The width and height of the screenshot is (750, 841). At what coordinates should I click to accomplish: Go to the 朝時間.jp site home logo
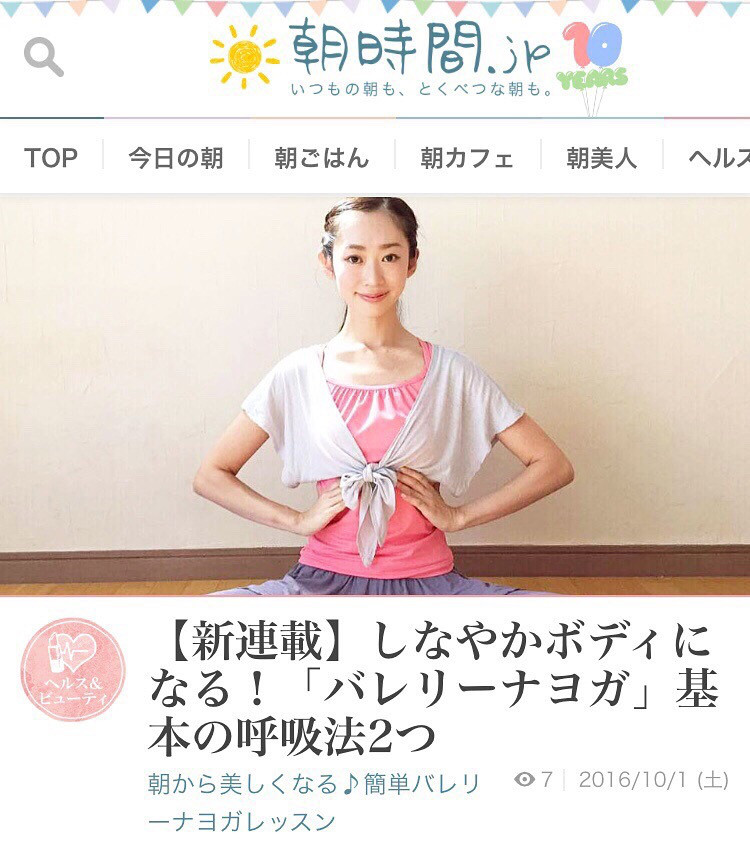tap(400, 60)
